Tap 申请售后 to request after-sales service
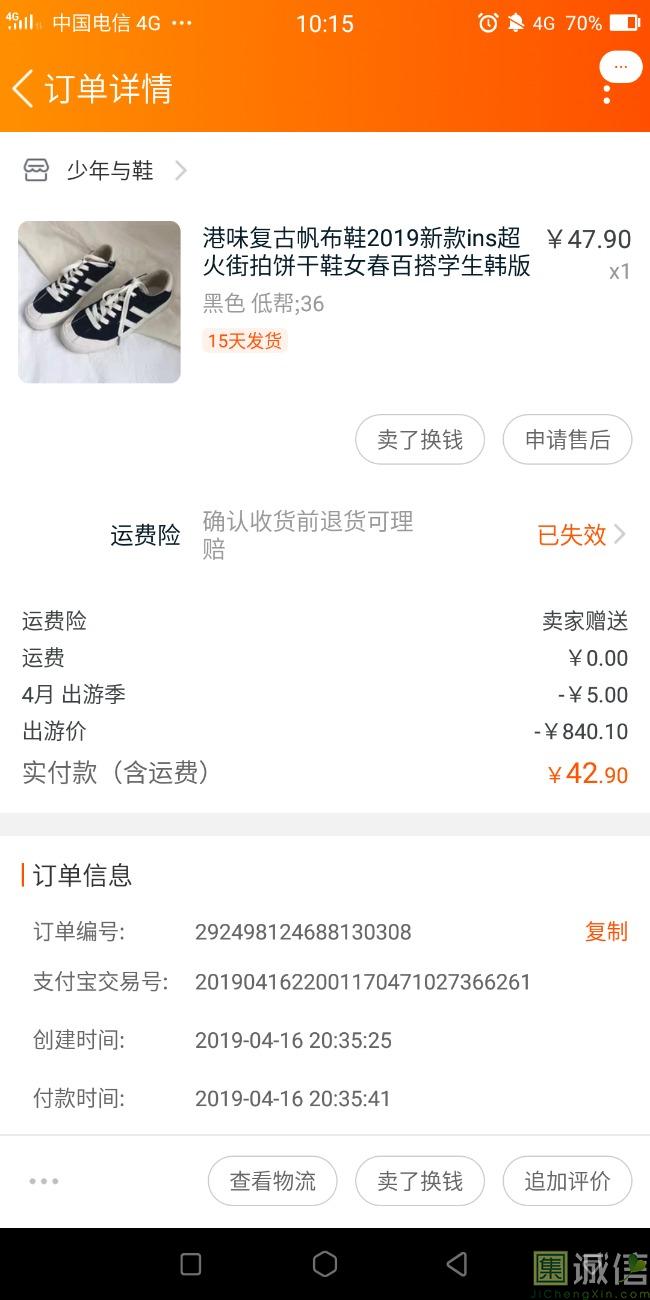 click(568, 440)
